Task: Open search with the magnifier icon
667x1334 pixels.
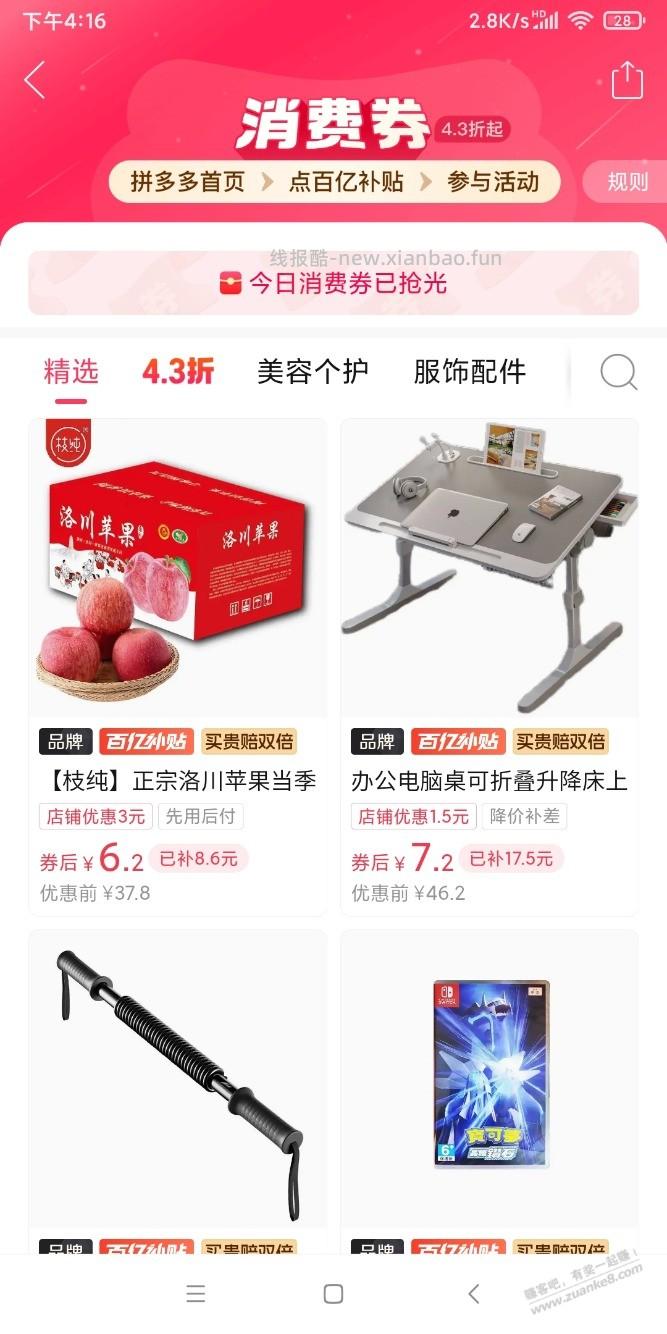Action: click(618, 372)
